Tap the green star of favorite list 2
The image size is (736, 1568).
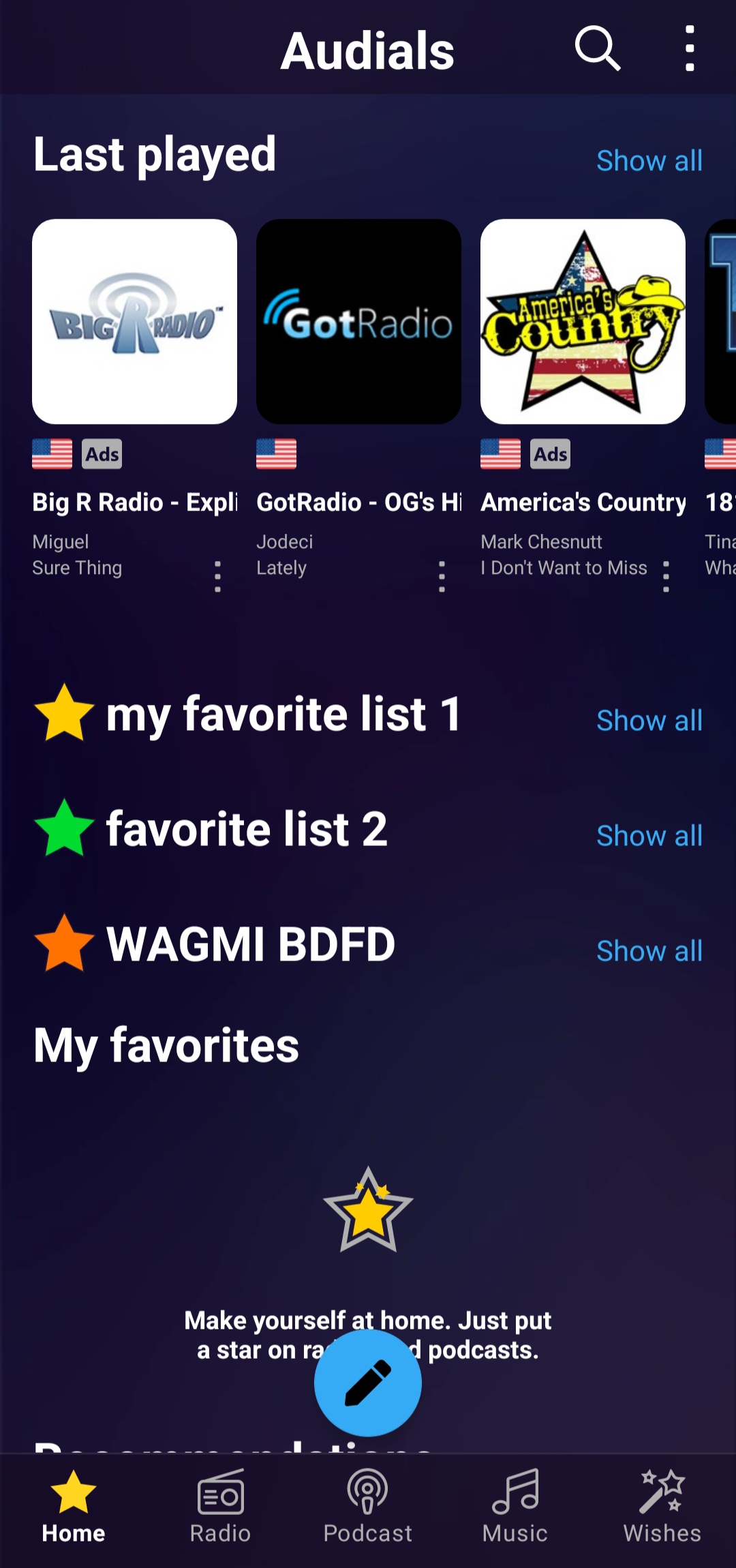(x=65, y=828)
